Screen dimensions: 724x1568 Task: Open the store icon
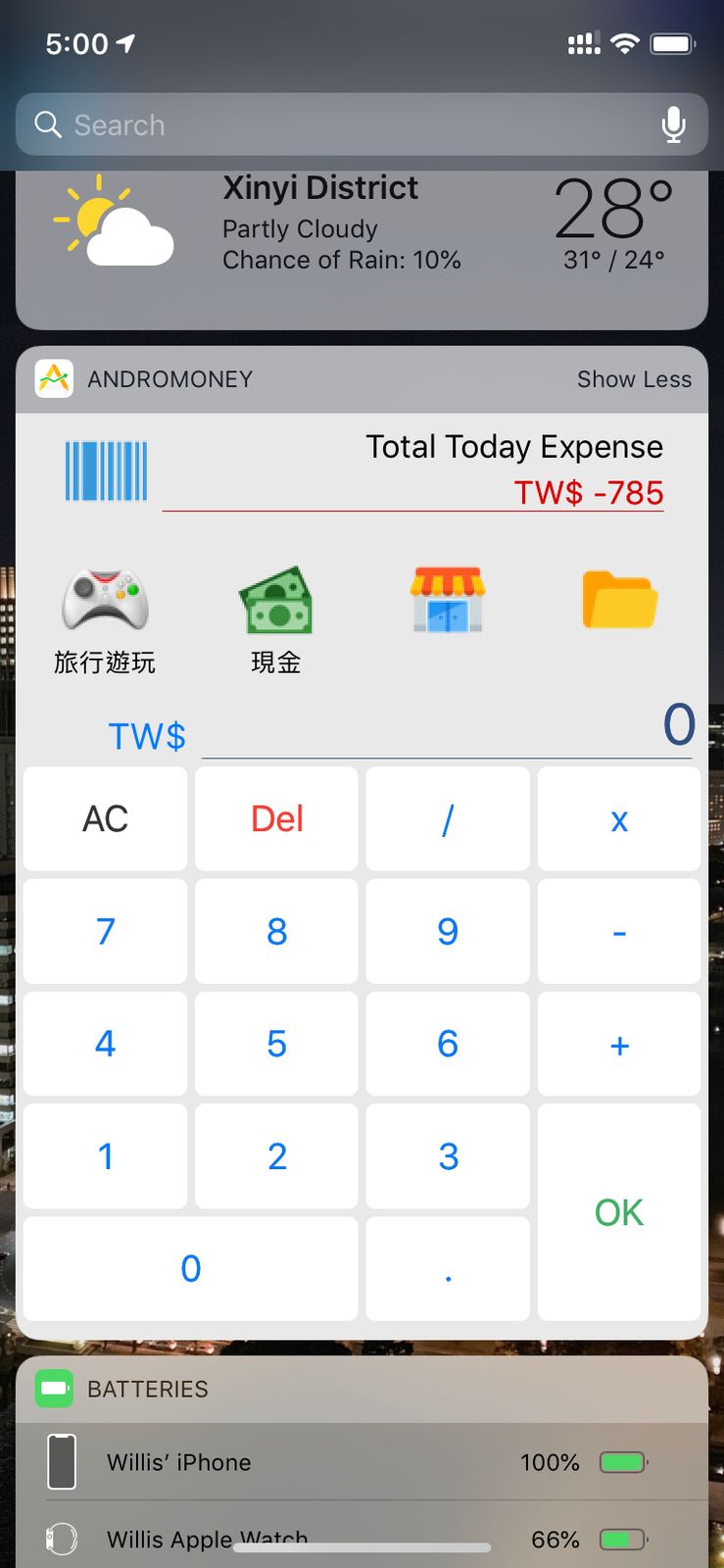coord(448,599)
